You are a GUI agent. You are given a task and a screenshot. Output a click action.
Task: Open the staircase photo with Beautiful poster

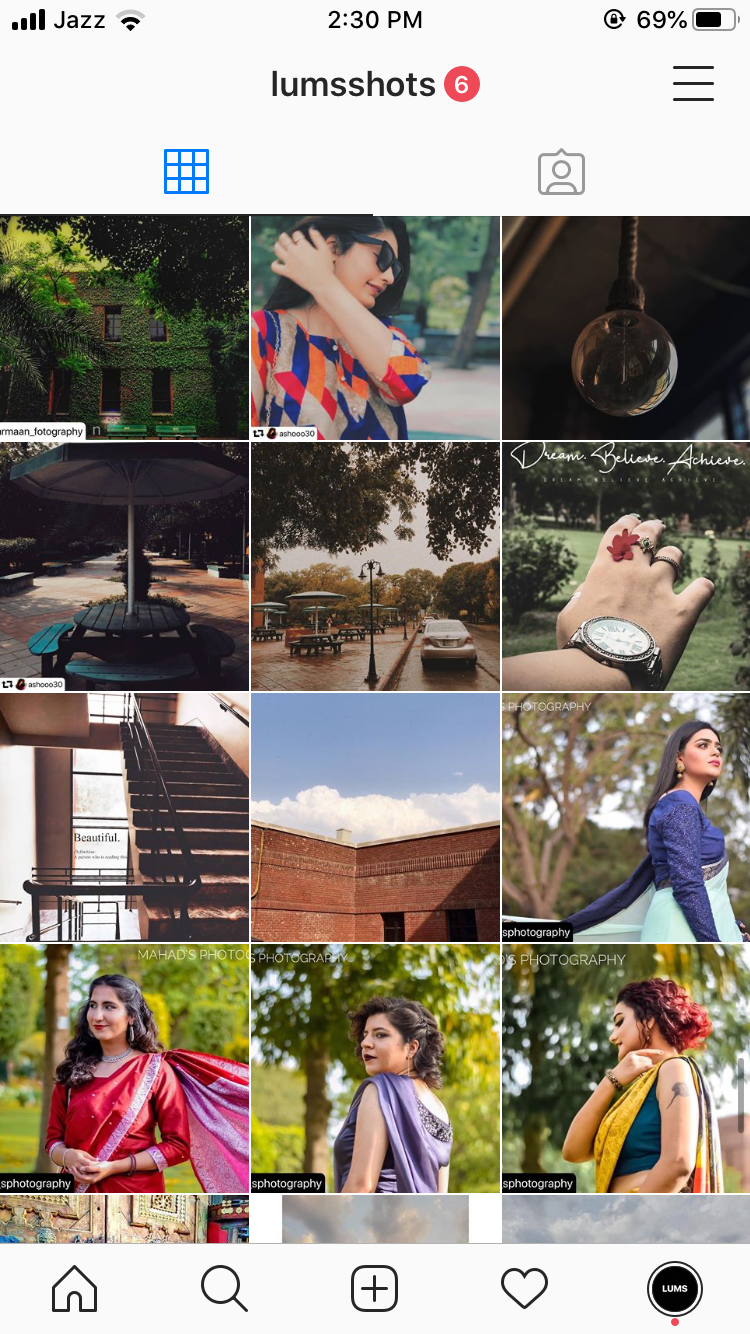124,815
